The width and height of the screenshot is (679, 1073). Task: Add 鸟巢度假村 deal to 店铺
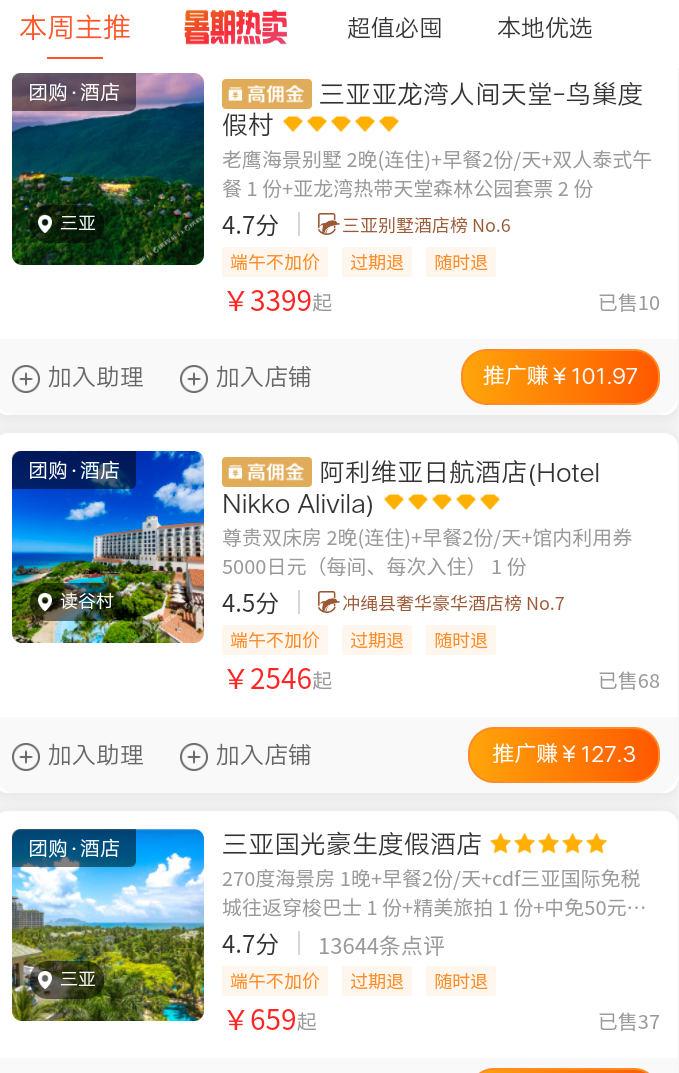pyautogui.click(x=246, y=378)
